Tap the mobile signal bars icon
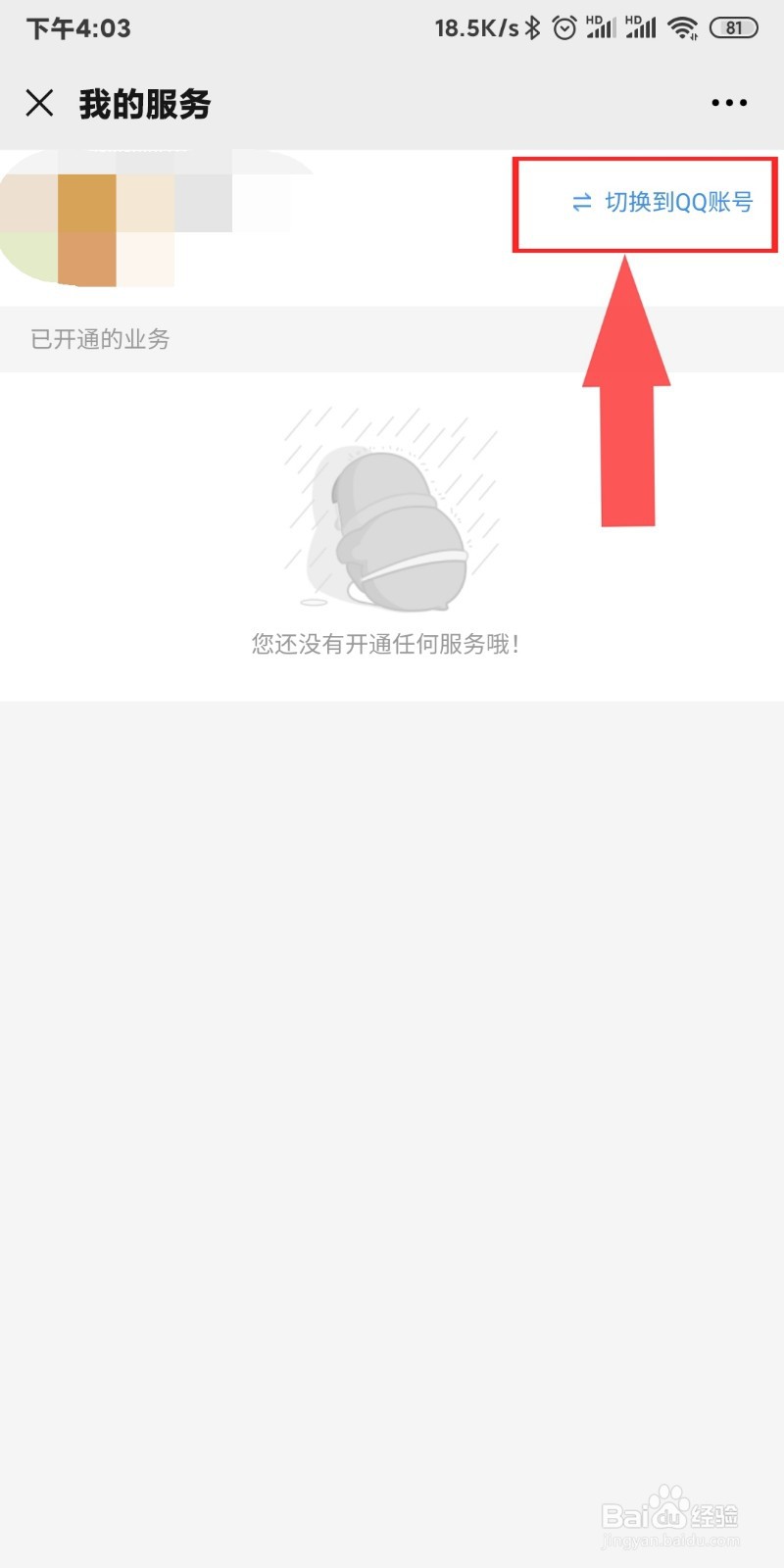Image resolution: width=784 pixels, height=1568 pixels. (x=603, y=31)
